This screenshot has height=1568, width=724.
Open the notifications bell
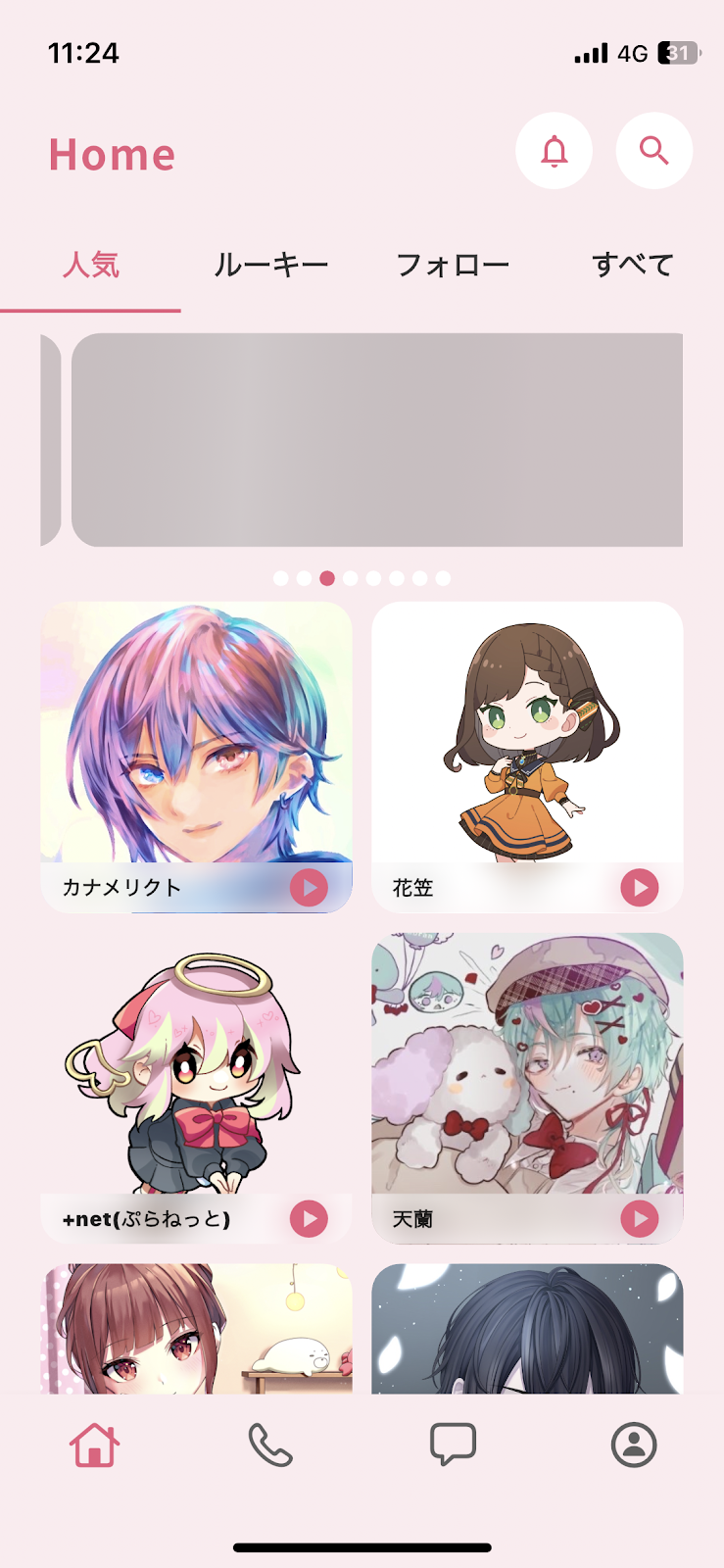(555, 151)
